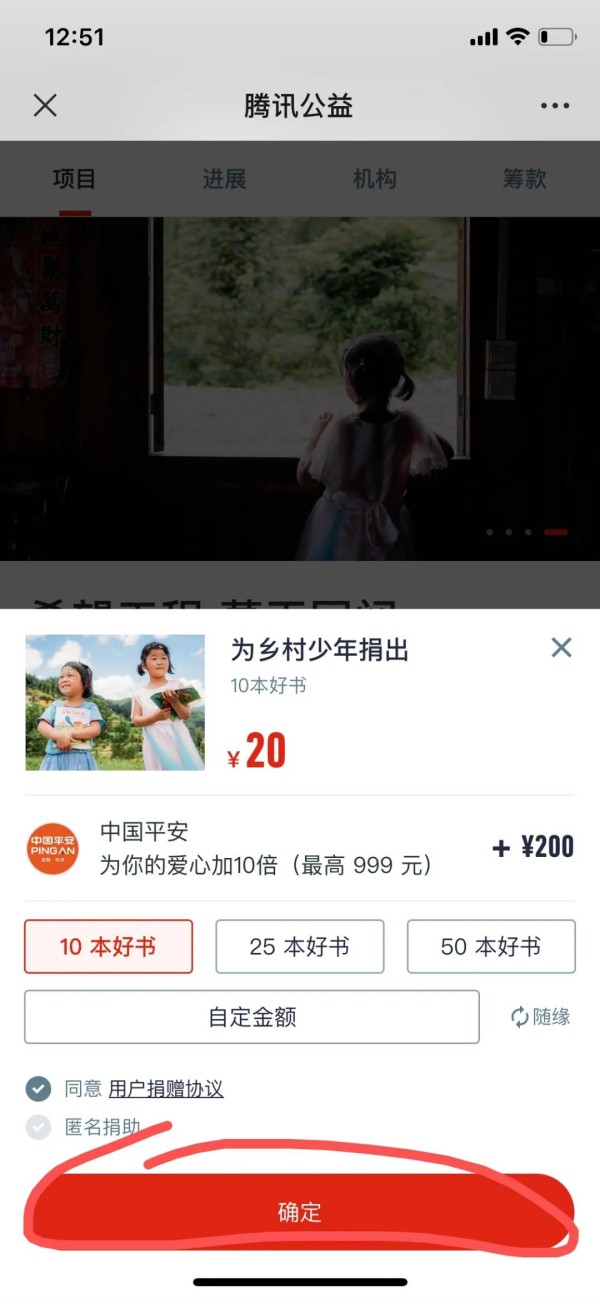
Task: Choose 50 本好书 donation option
Action: point(490,946)
